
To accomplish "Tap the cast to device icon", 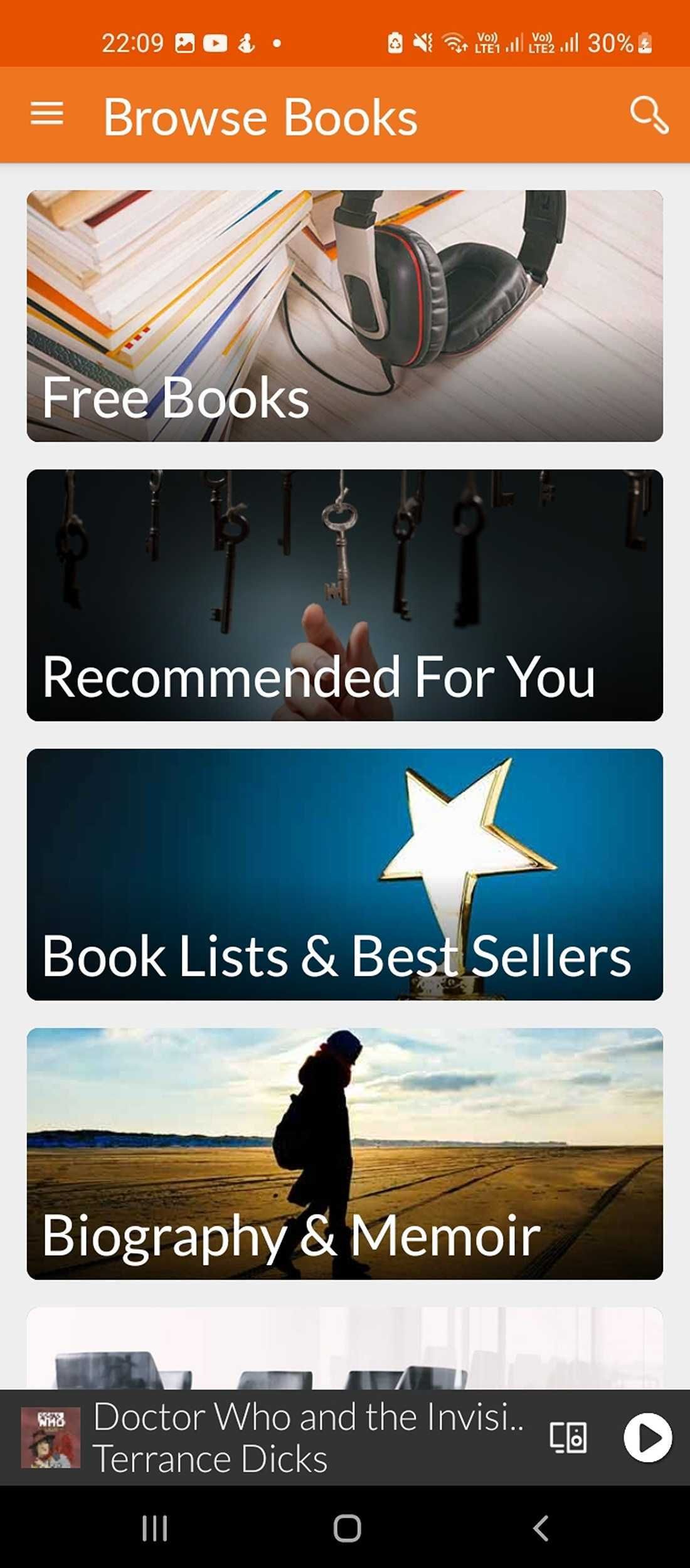I will [x=568, y=1437].
